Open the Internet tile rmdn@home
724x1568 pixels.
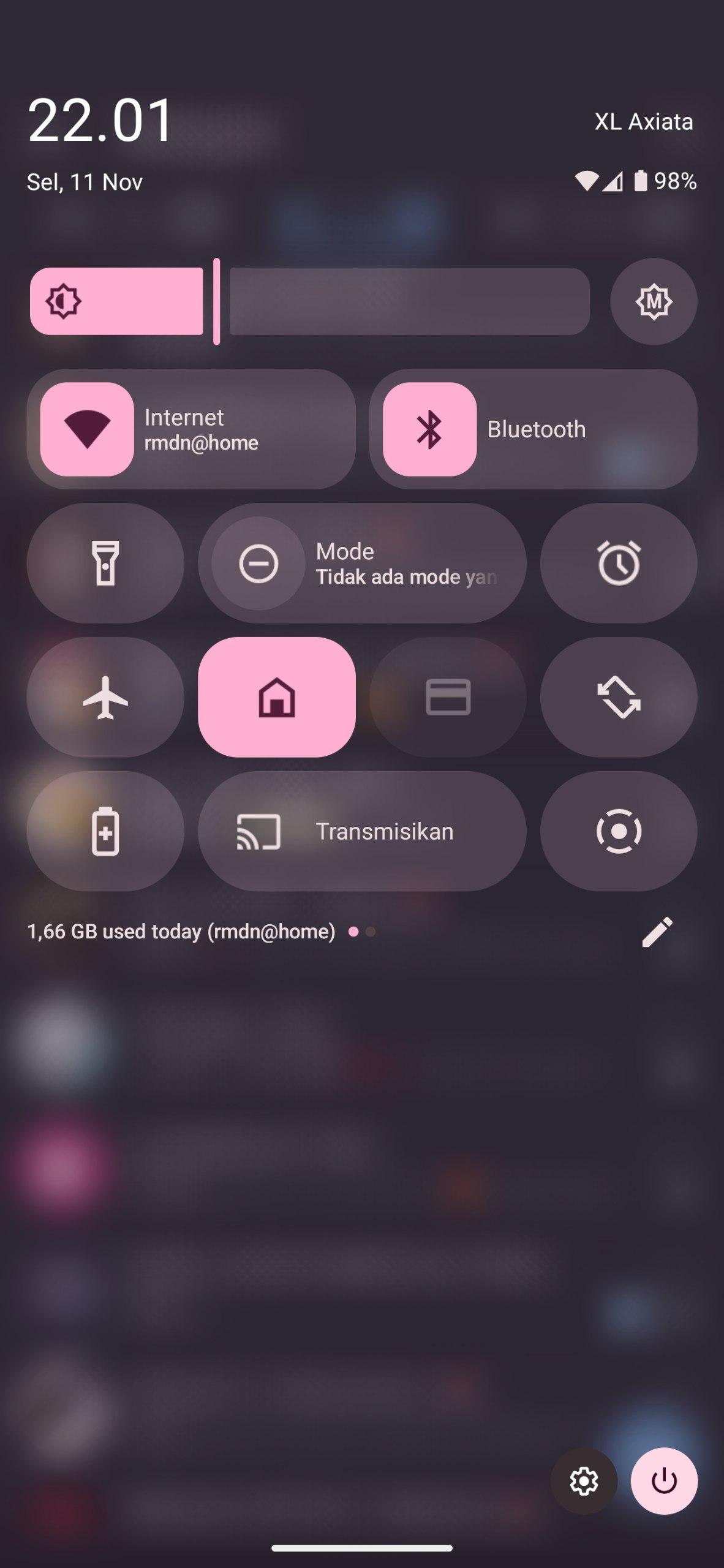(x=191, y=429)
